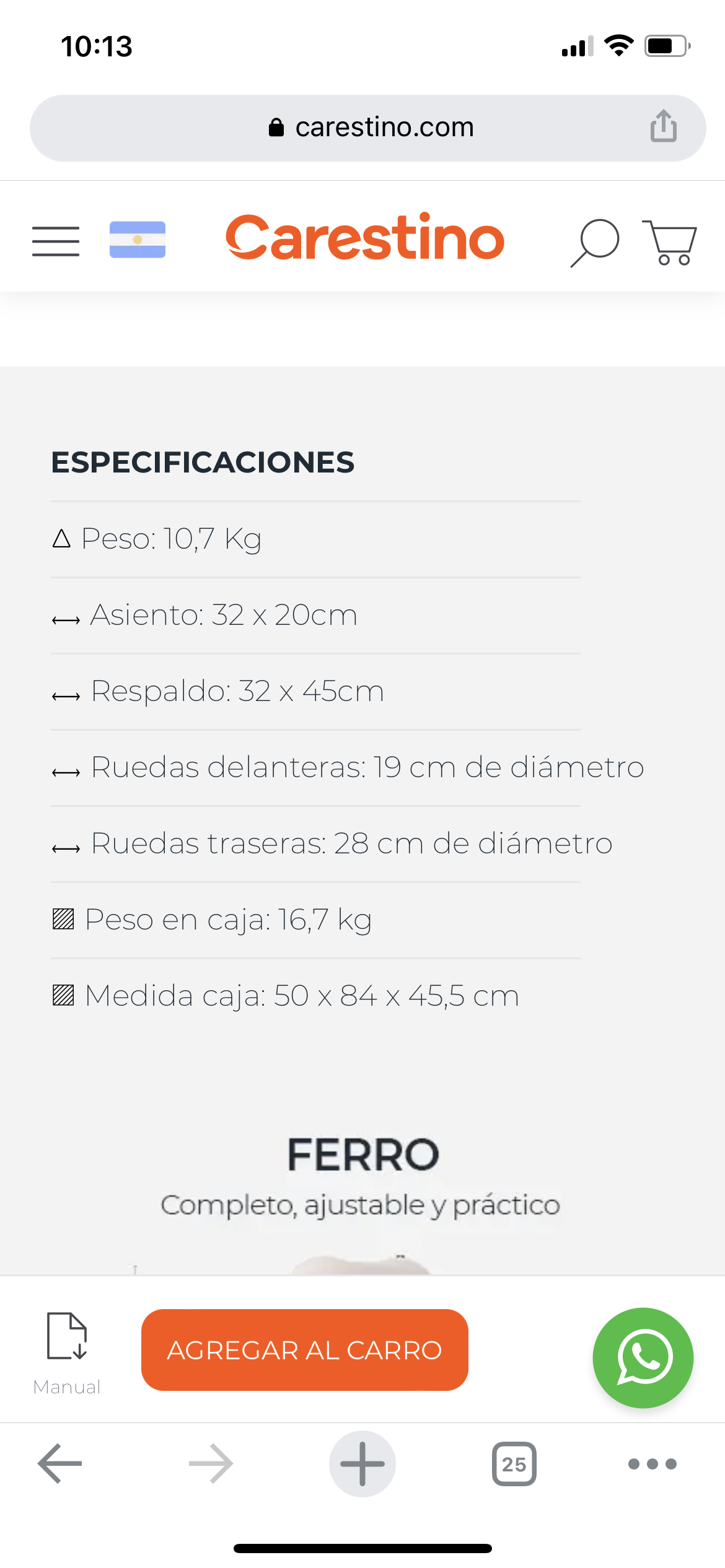Change country via the Argentina flag
The image size is (725, 1568).
pos(138,240)
